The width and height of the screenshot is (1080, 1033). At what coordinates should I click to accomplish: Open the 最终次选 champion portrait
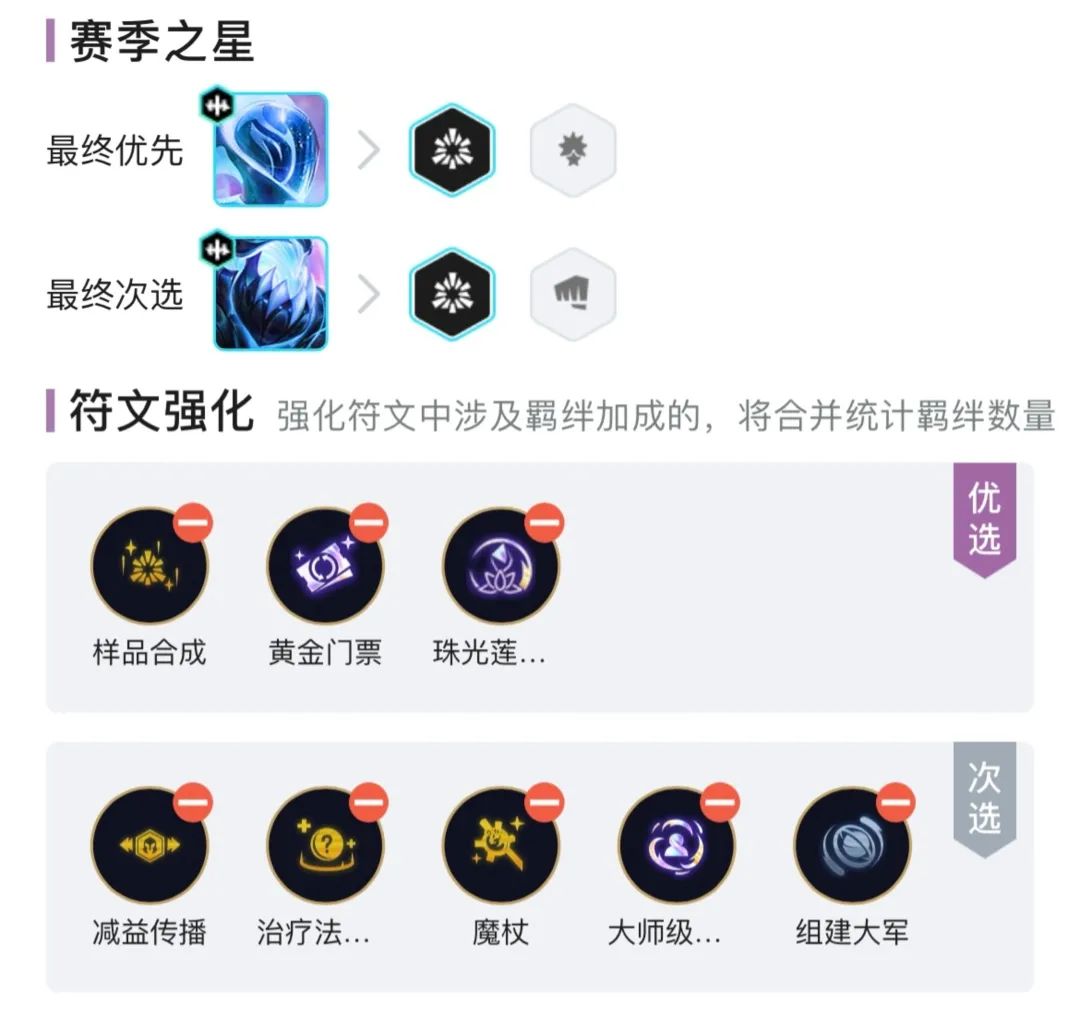[x=270, y=294]
